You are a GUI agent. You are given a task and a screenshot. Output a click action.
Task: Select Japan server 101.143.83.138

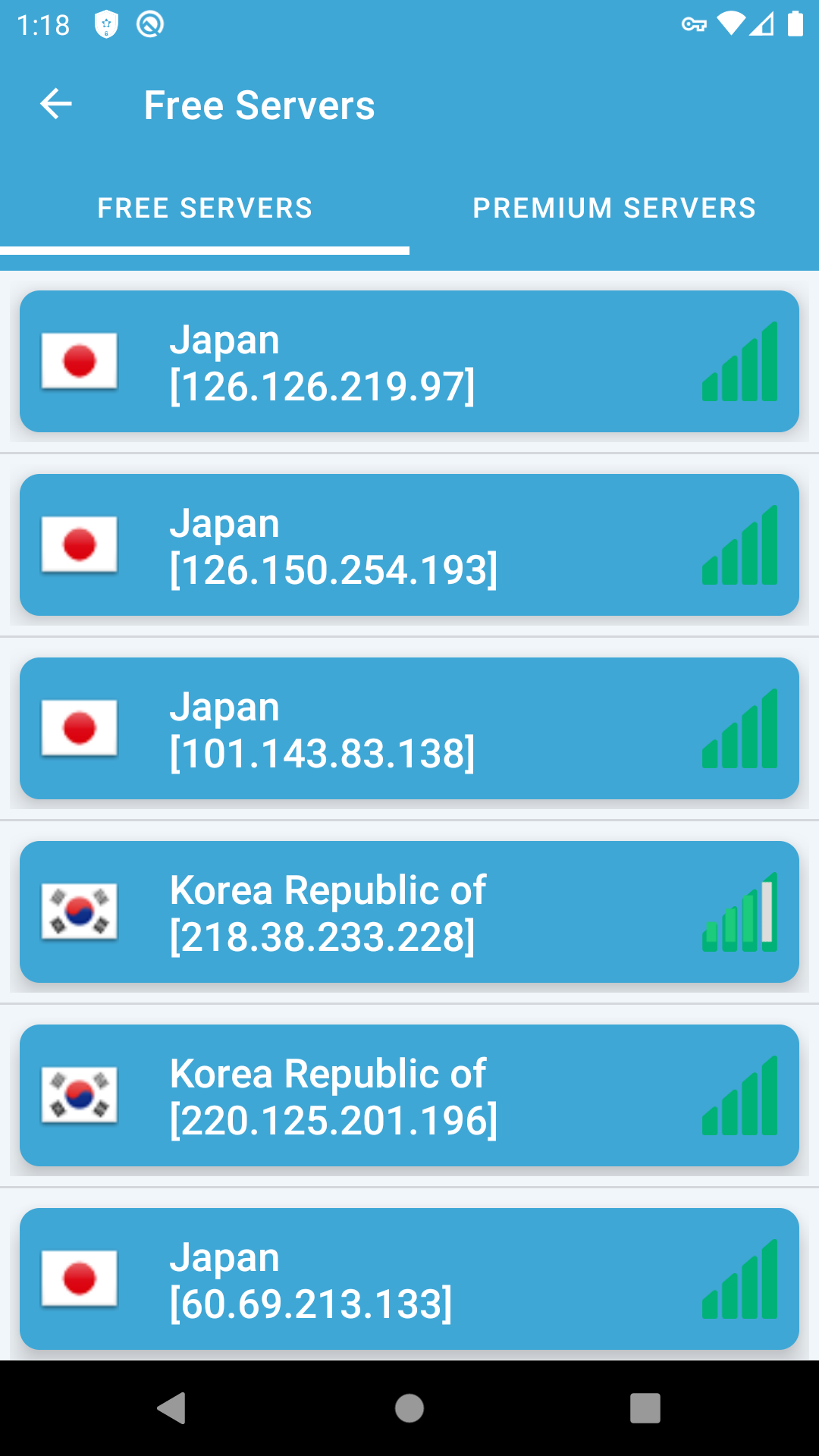409,729
